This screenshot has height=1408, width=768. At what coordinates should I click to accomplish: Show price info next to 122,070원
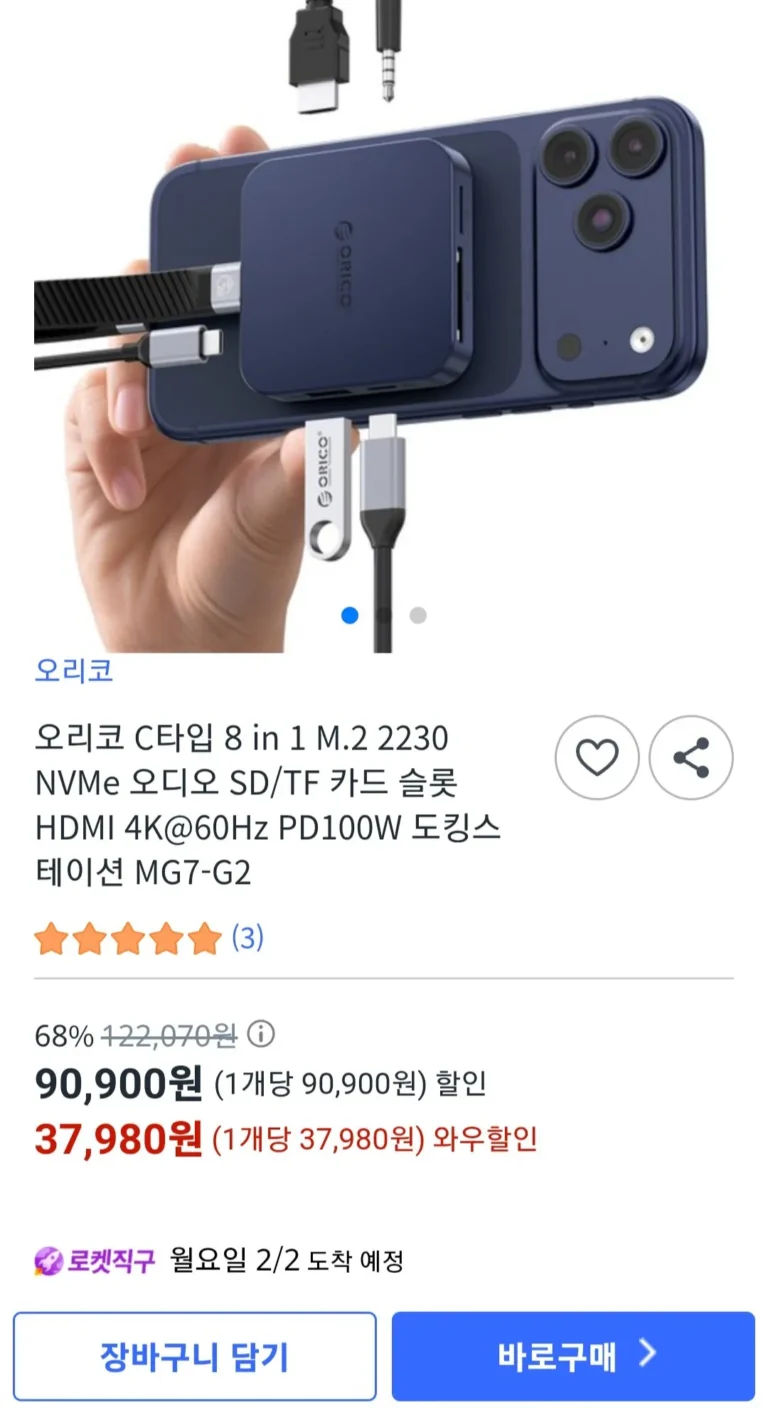click(261, 1034)
